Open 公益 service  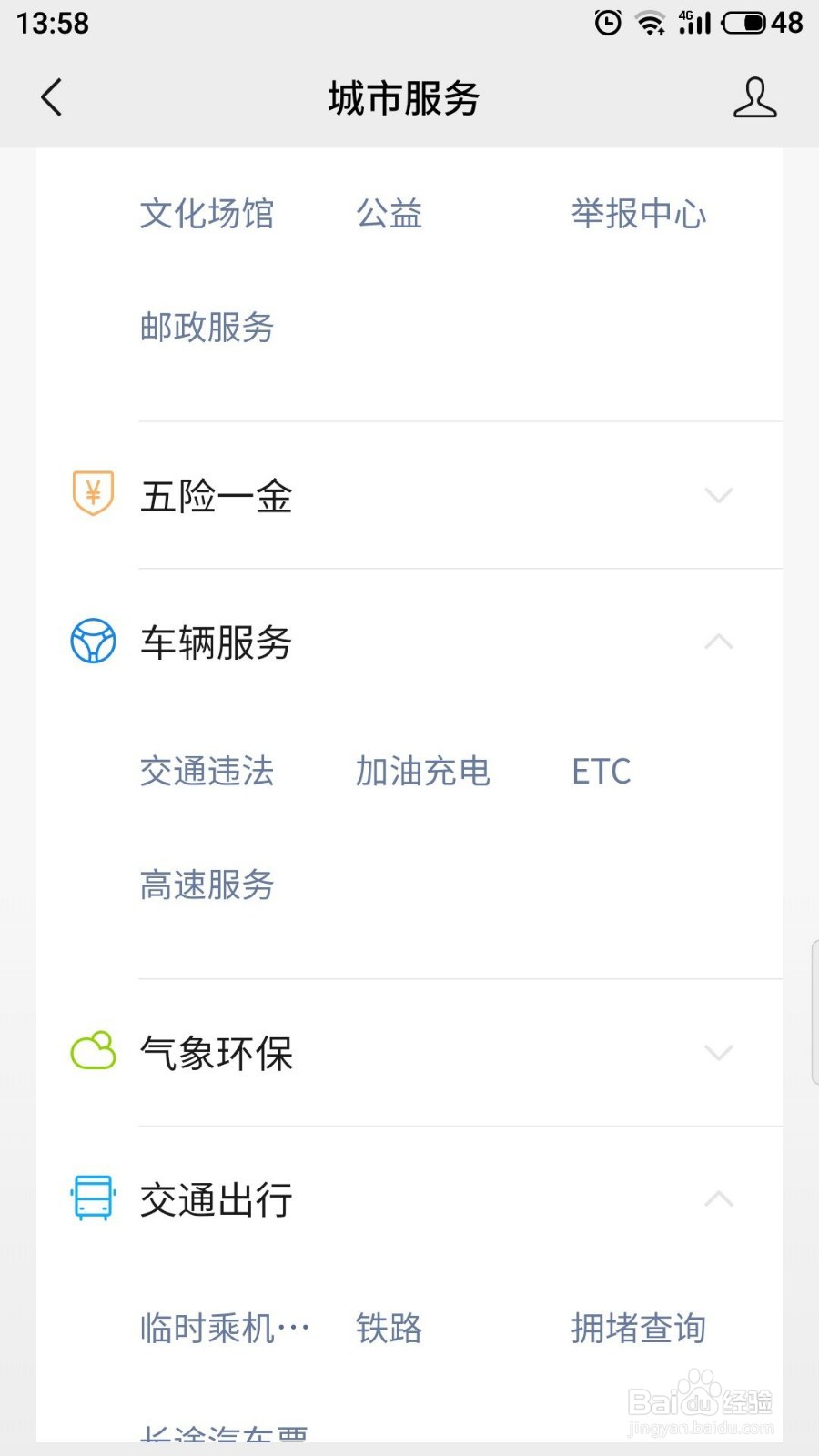(x=389, y=214)
